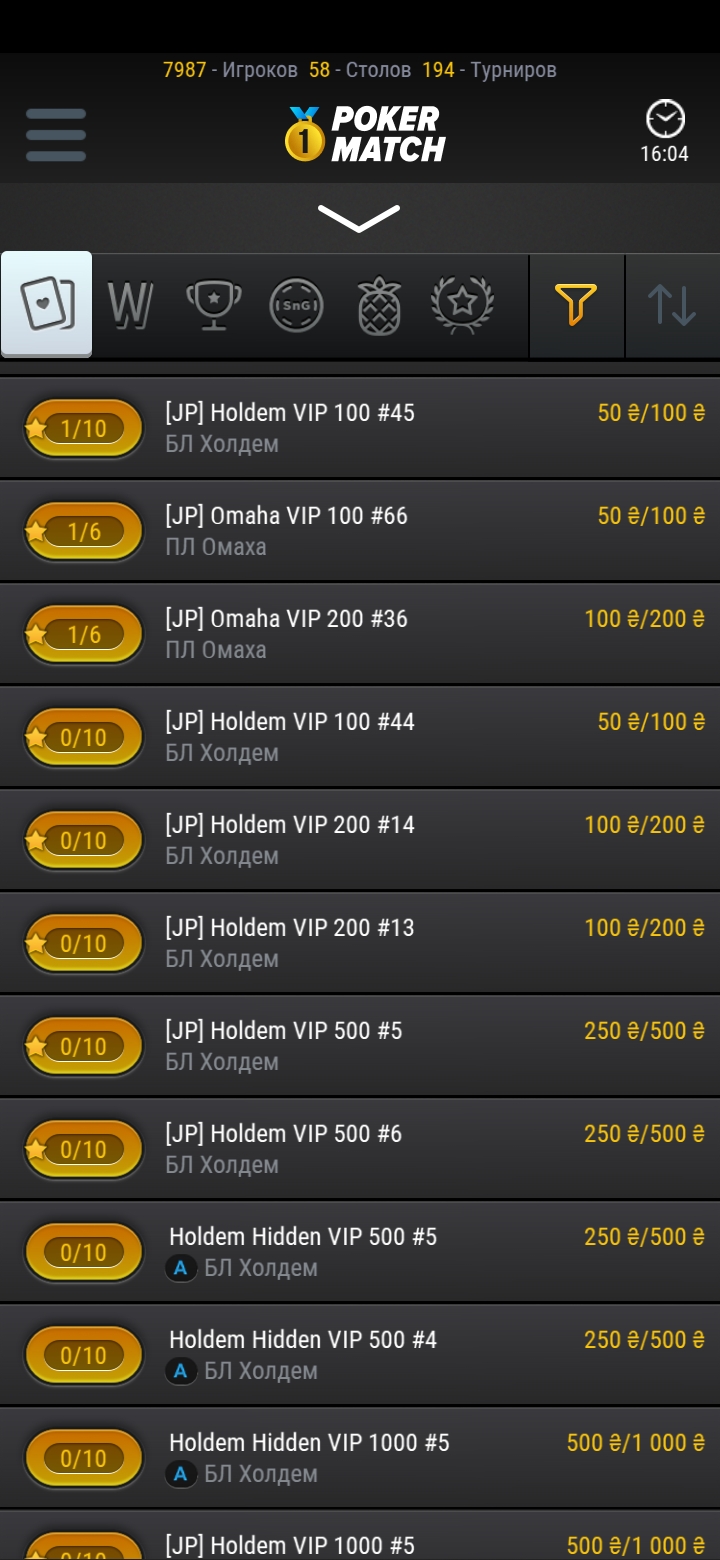Switch to the cash games cards tab
The image size is (720, 1560).
[x=47, y=304]
